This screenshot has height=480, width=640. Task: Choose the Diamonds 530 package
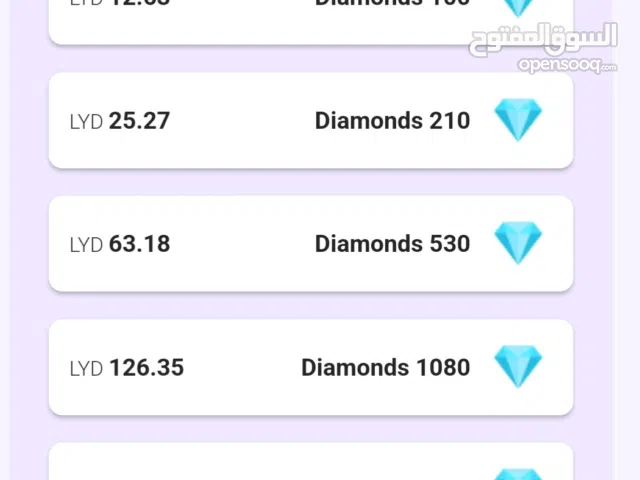pos(310,244)
